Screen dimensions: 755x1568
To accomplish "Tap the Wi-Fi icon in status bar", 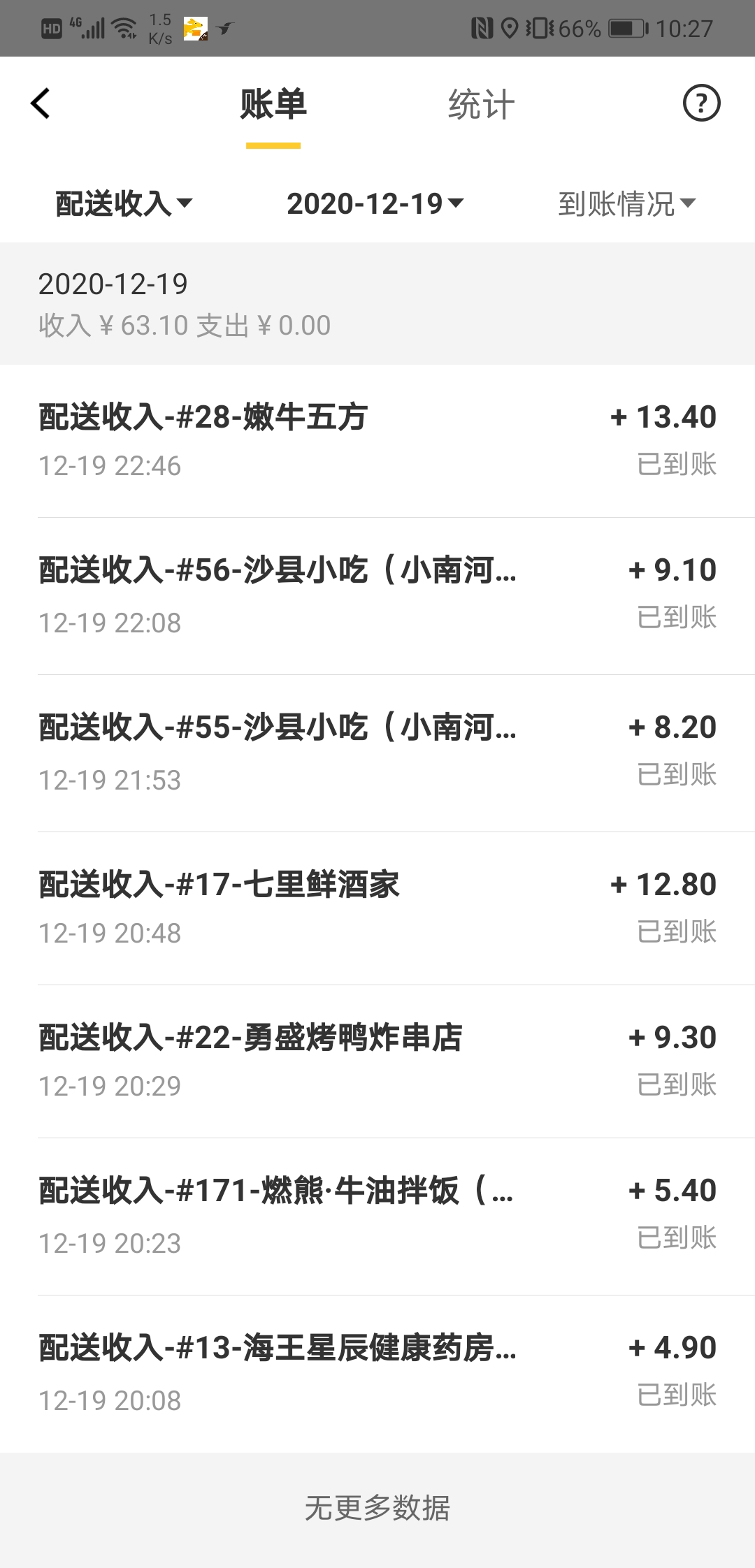I will pos(123,27).
